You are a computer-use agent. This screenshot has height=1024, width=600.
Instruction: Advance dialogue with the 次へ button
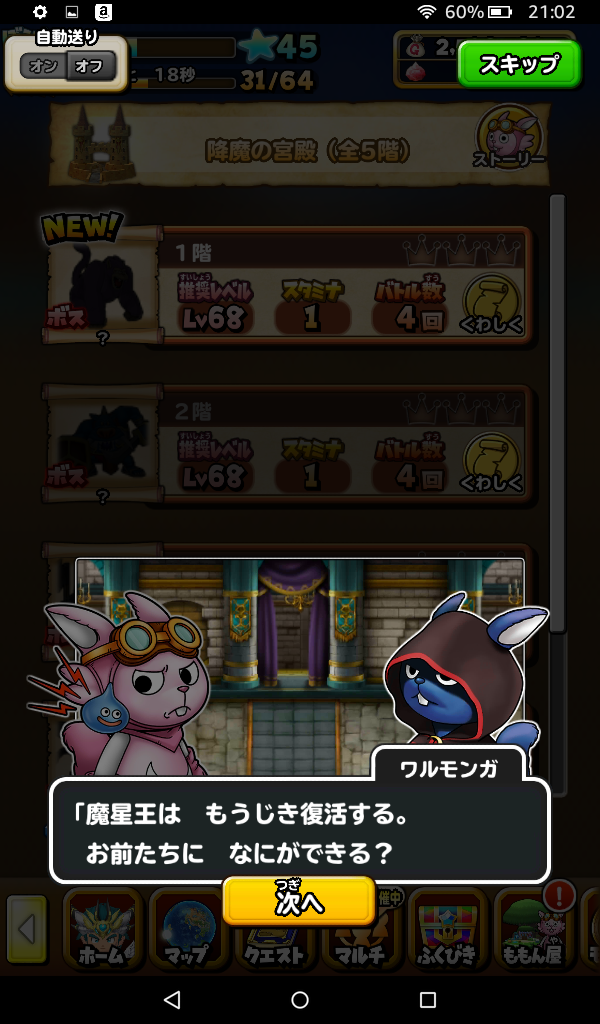click(299, 901)
